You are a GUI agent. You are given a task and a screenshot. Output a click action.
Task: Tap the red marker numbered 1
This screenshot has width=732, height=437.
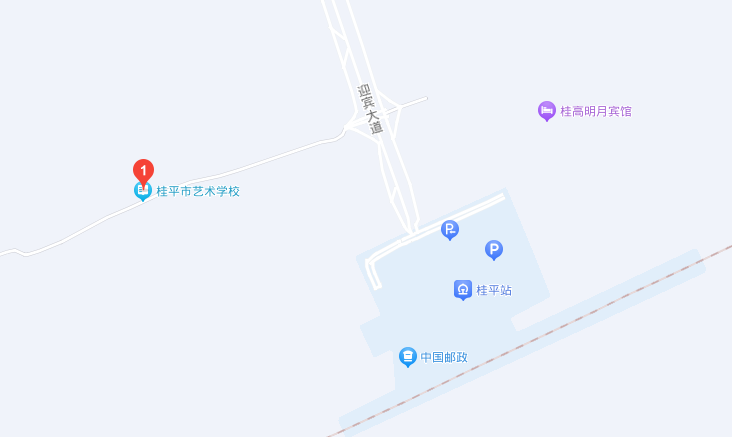(143, 171)
